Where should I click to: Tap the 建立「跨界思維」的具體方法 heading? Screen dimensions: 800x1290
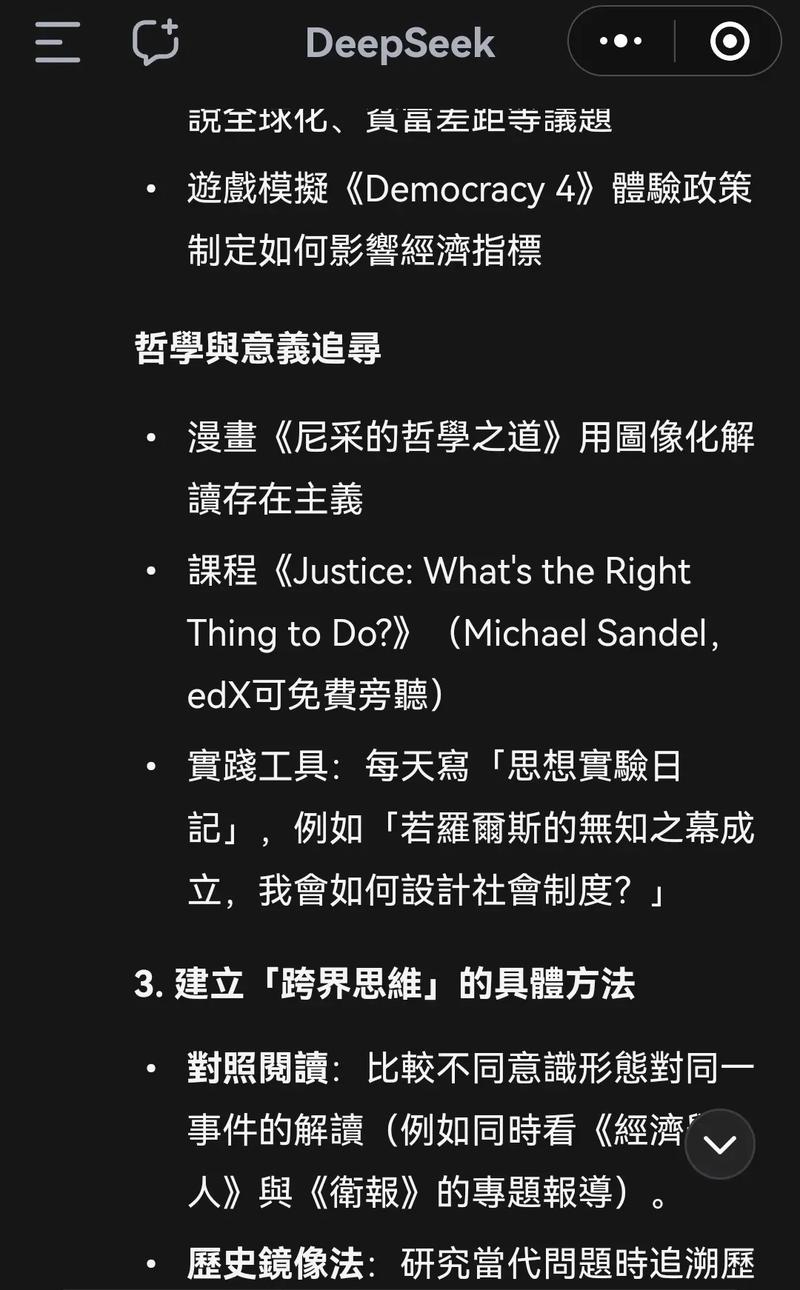pyautogui.click(x=385, y=984)
